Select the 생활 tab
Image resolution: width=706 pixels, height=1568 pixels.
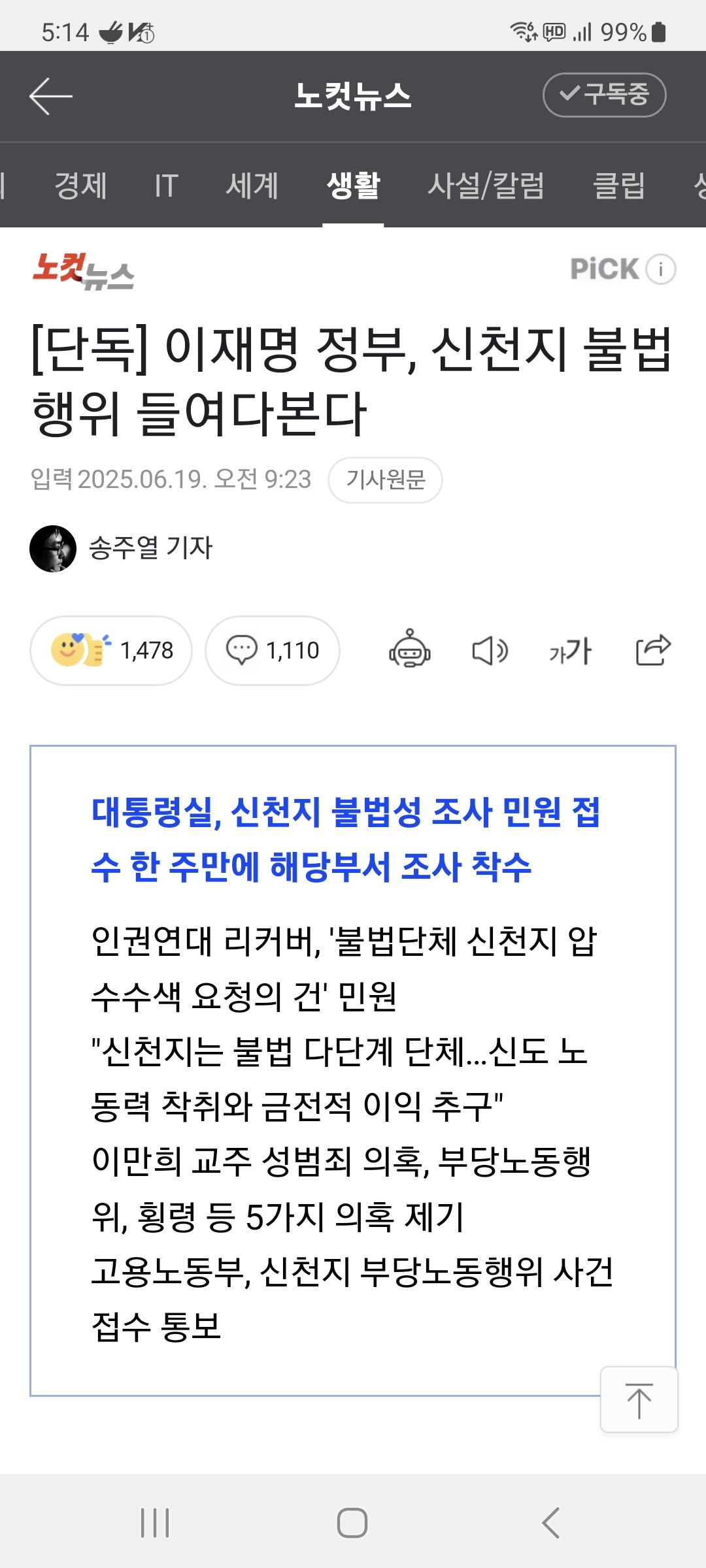click(x=353, y=185)
